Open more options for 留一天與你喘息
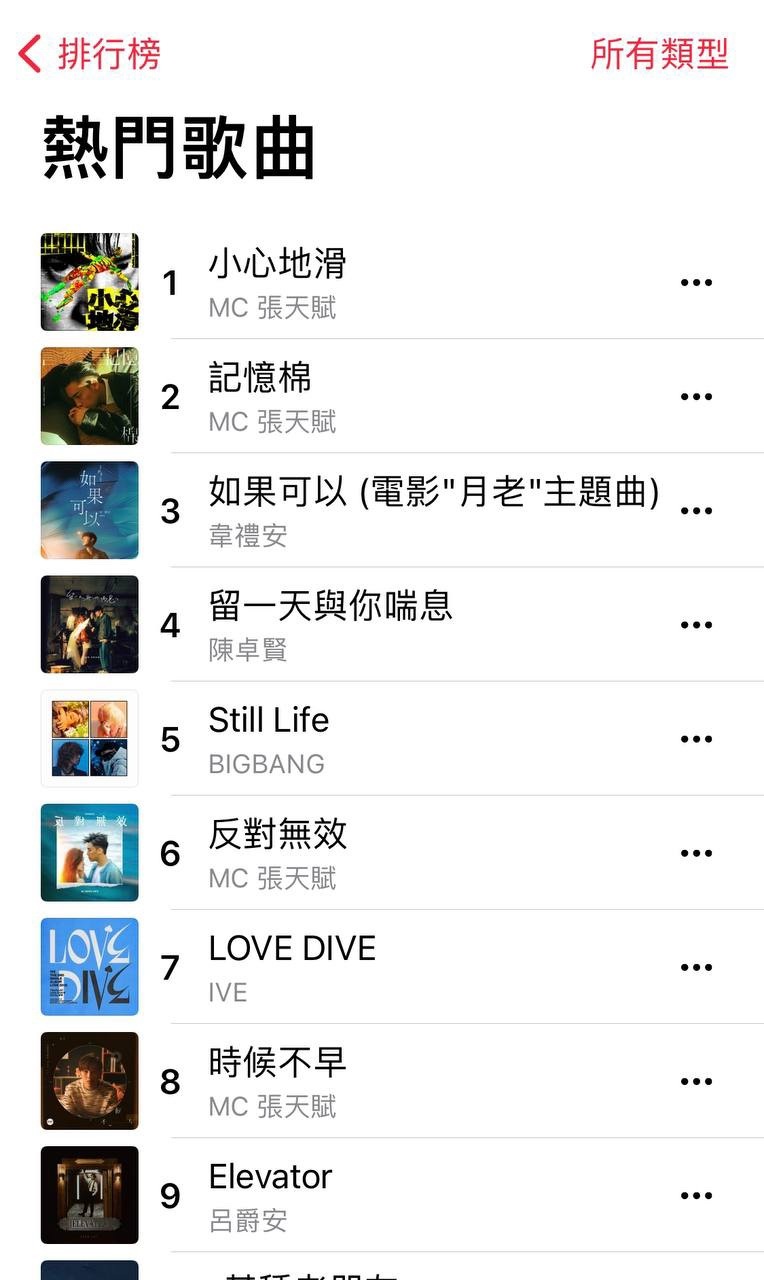This screenshot has width=764, height=1280. click(x=696, y=625)
